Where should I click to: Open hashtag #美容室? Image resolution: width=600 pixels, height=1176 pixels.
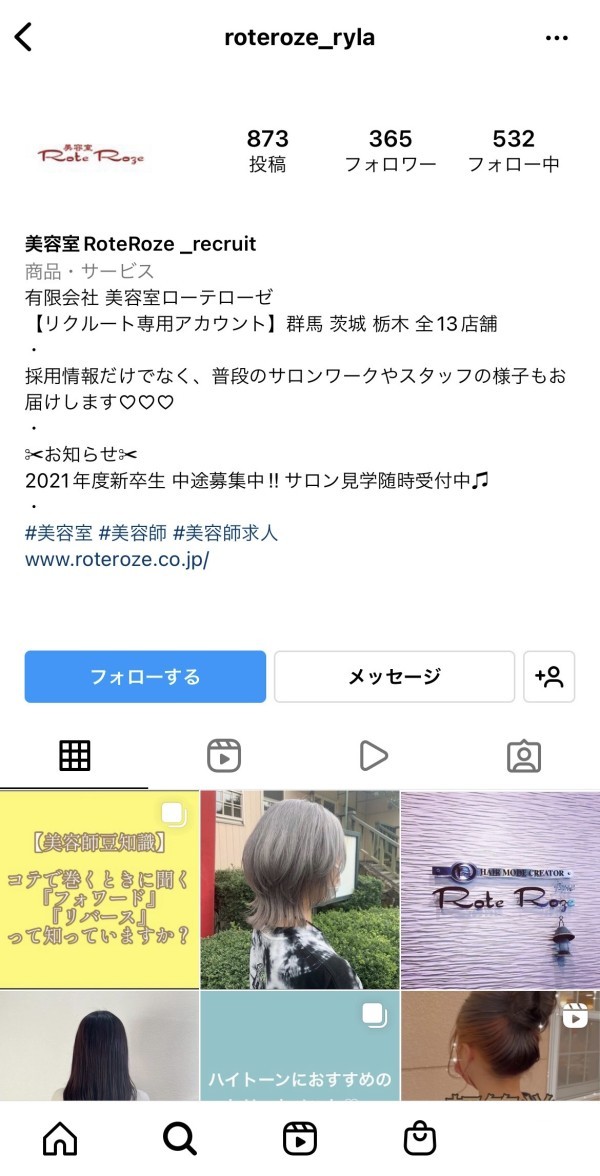(x=57, y=533)
